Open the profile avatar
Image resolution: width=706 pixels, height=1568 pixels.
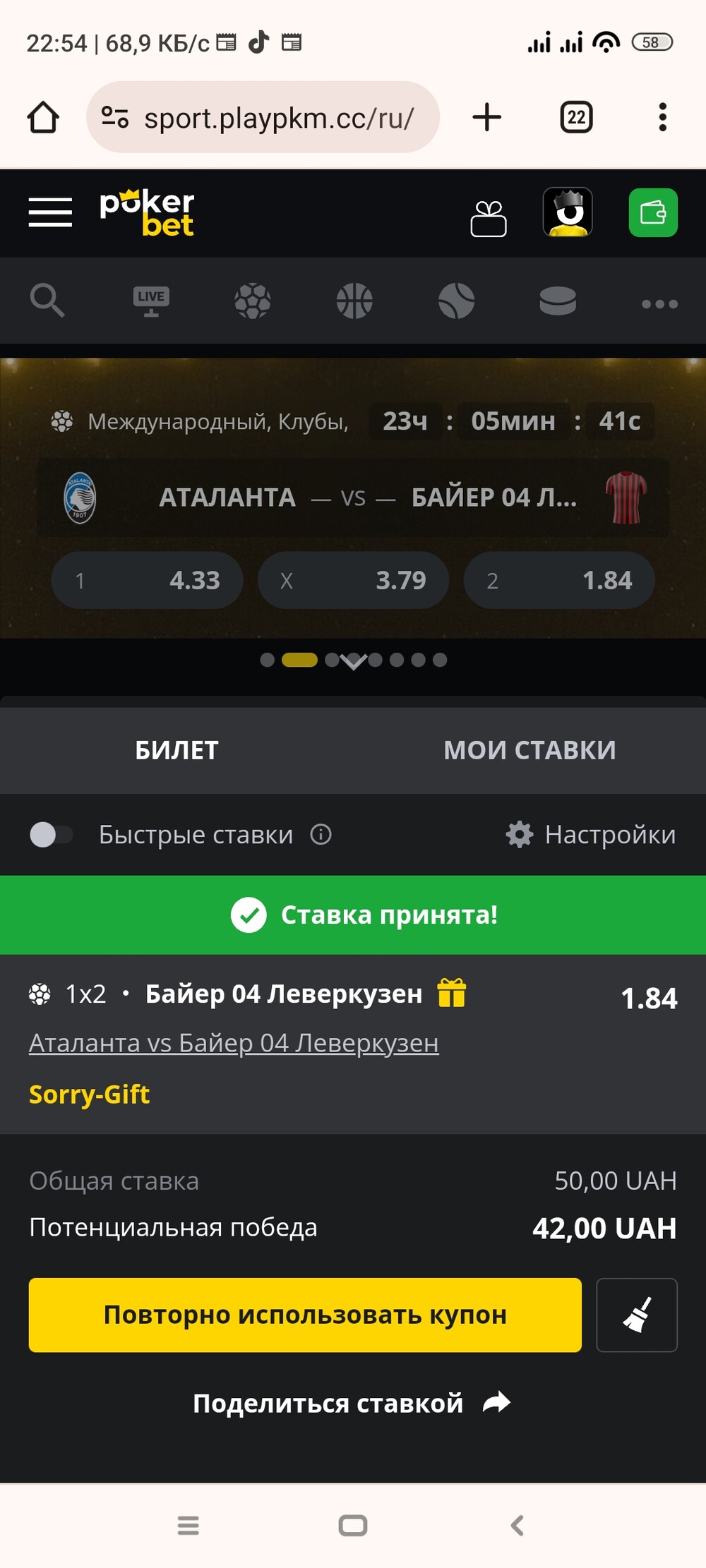point(568,212)
